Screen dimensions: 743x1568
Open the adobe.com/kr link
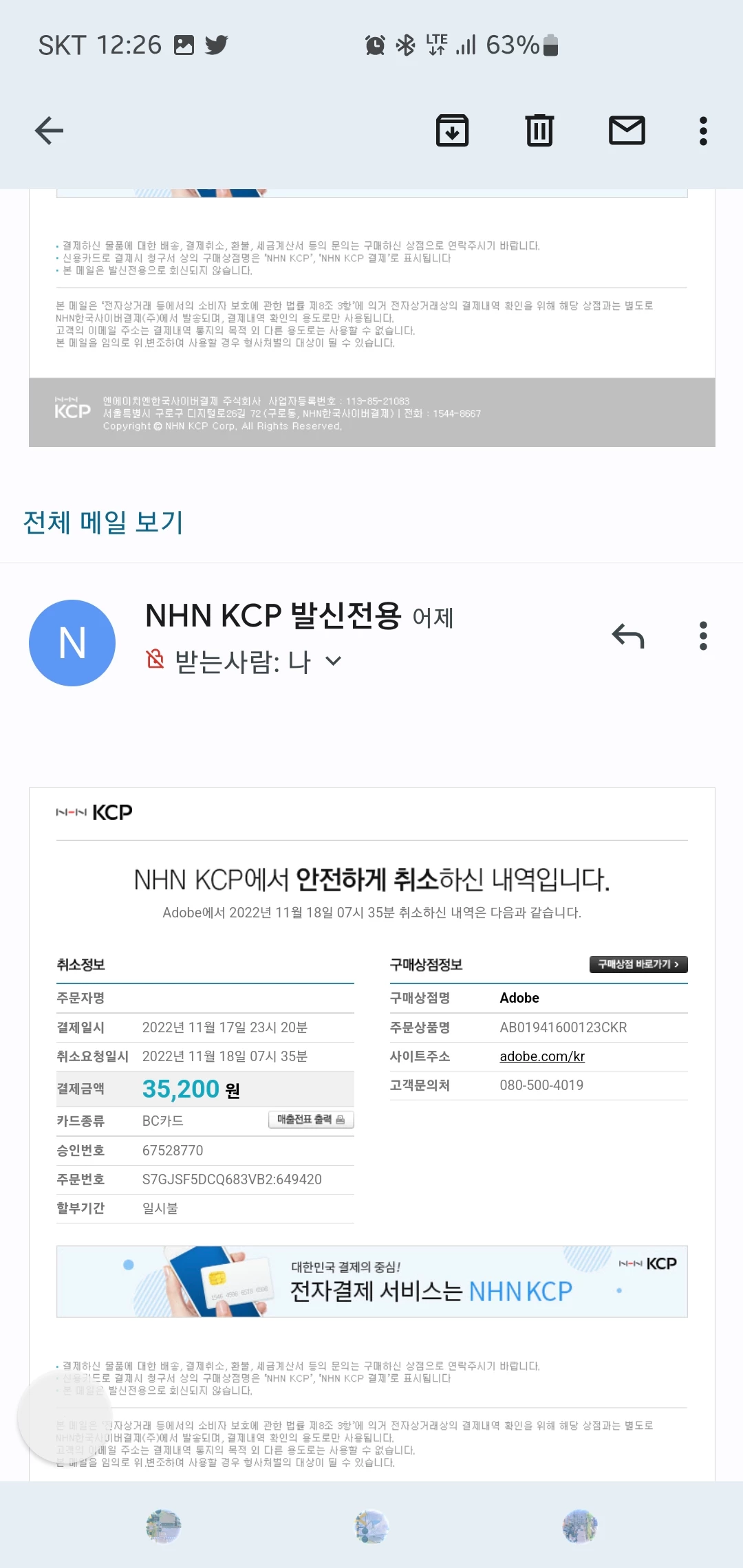(x=542, y=1056)
